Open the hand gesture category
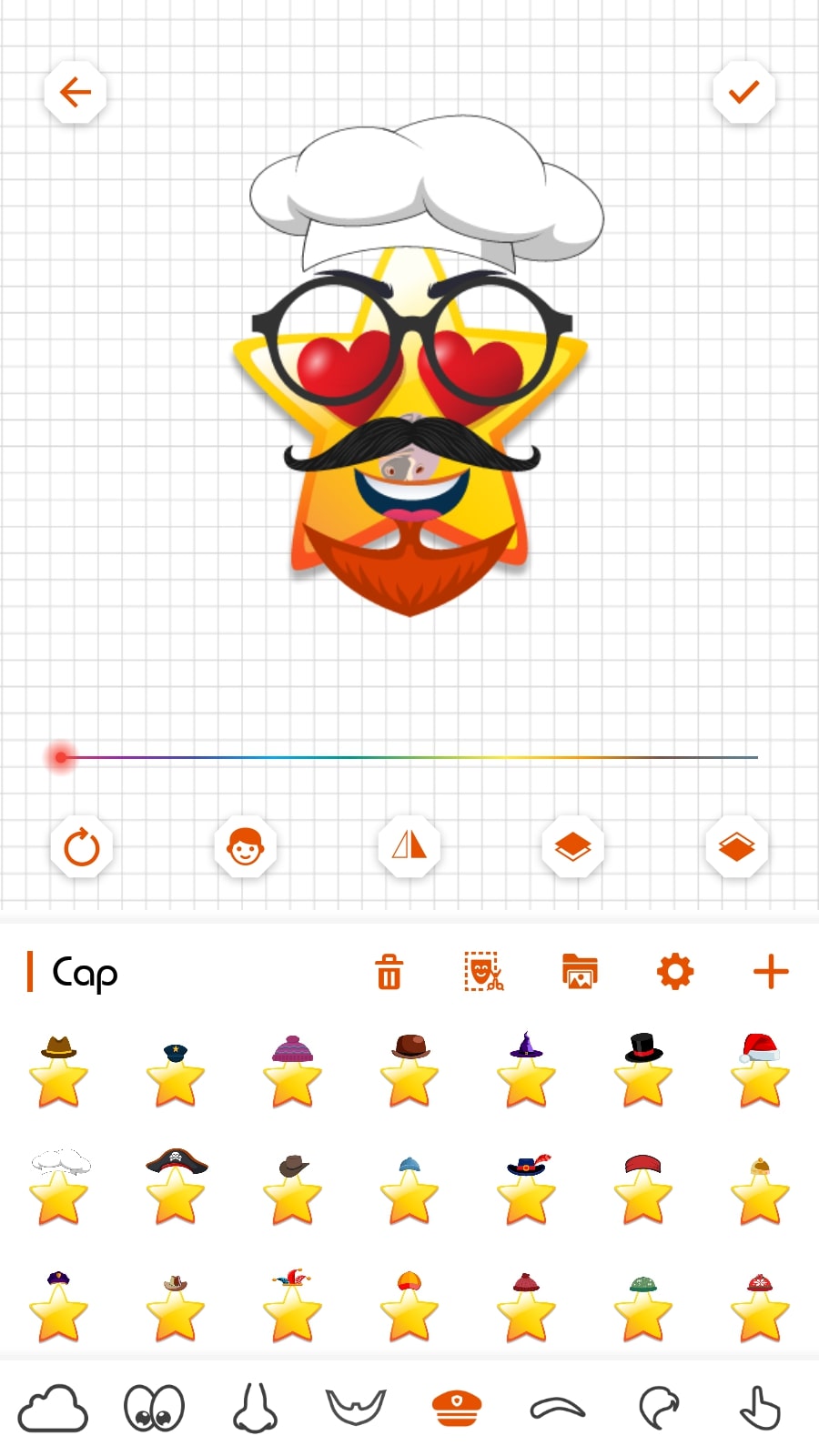819x1456 pixels. pos(759,1409)
